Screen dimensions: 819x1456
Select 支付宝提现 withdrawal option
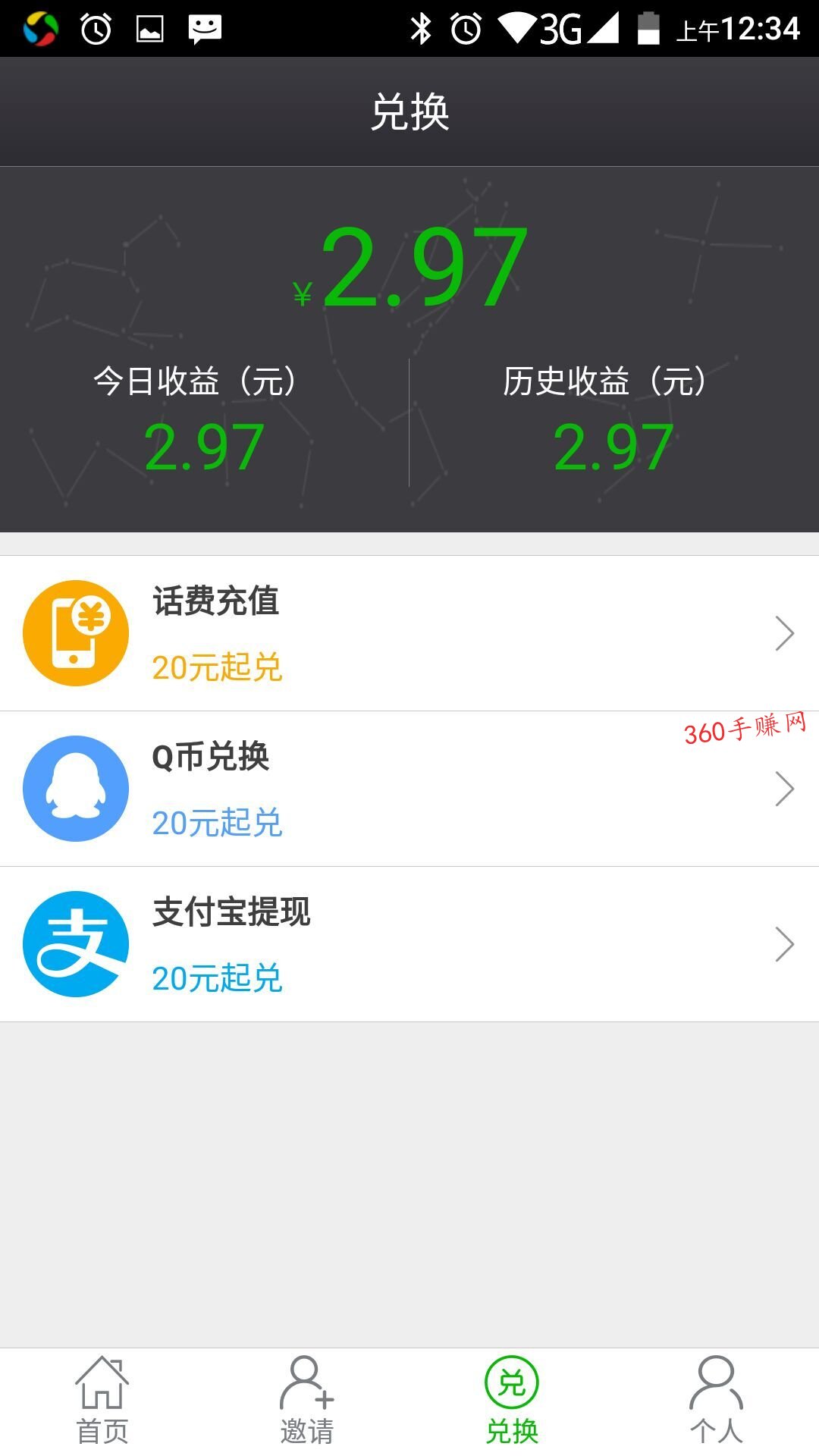click(x=409, y=944)
